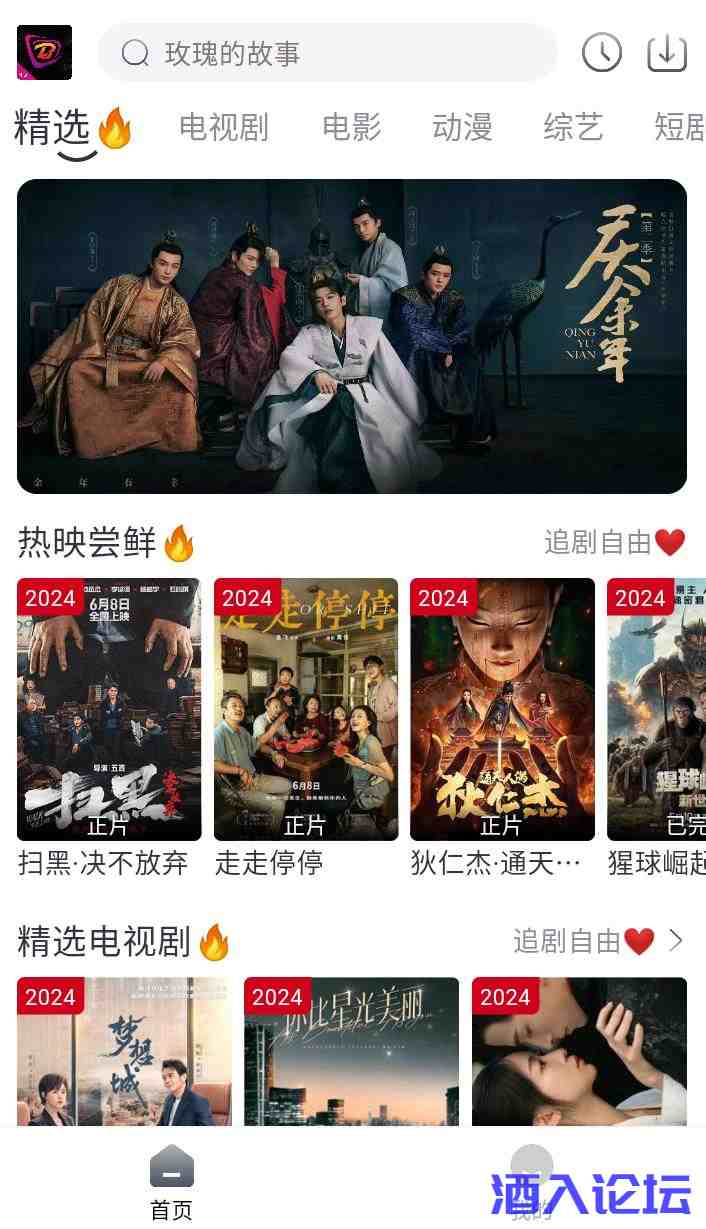Image resolution: width=706 pixels, height=1229 pixels.
Task: Open the 庆余年 featured banner
Action: (x=352, y=336)
